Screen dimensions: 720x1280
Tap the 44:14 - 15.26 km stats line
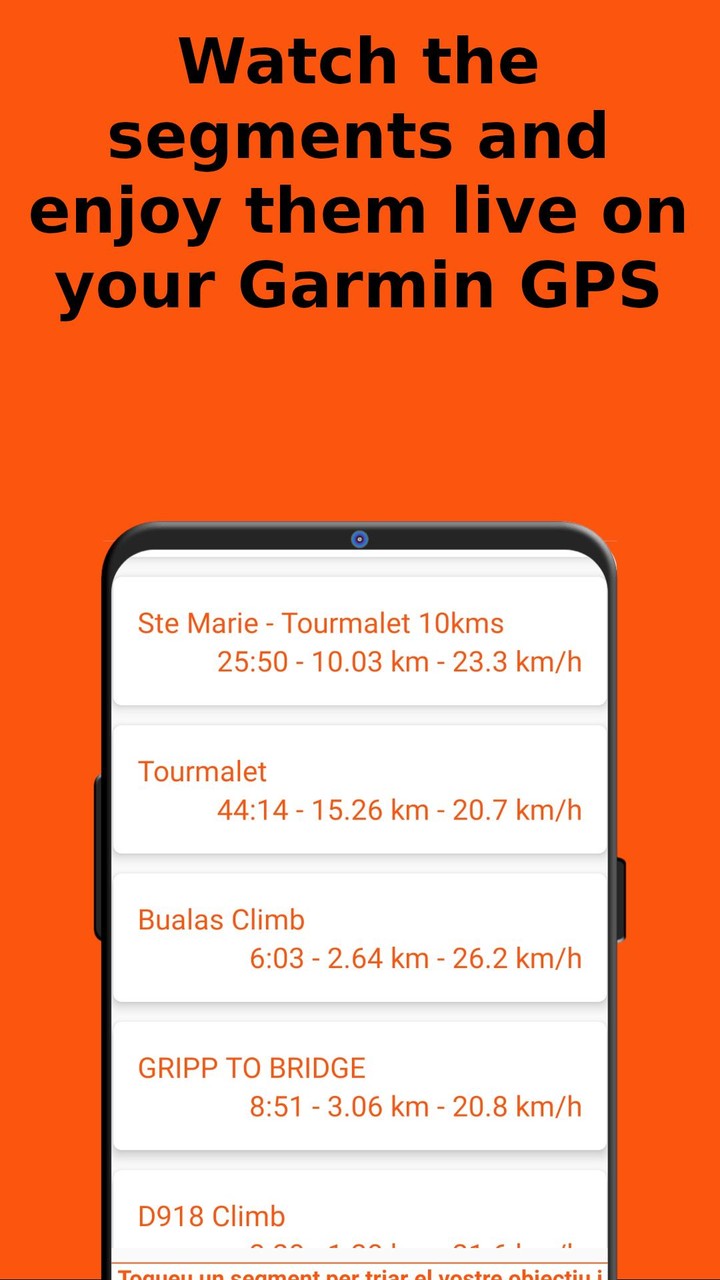click(340, 810)
